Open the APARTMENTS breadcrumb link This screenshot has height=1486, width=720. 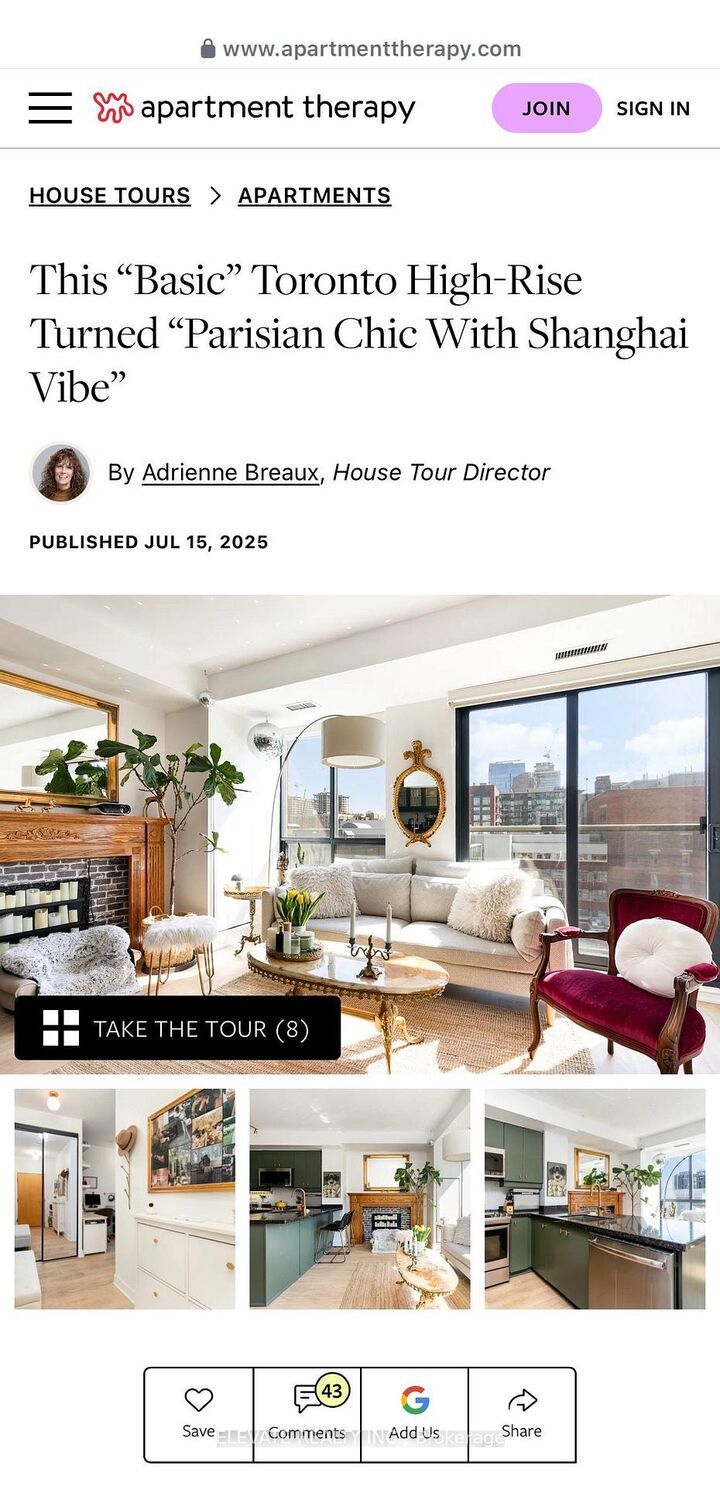(314, 195)
